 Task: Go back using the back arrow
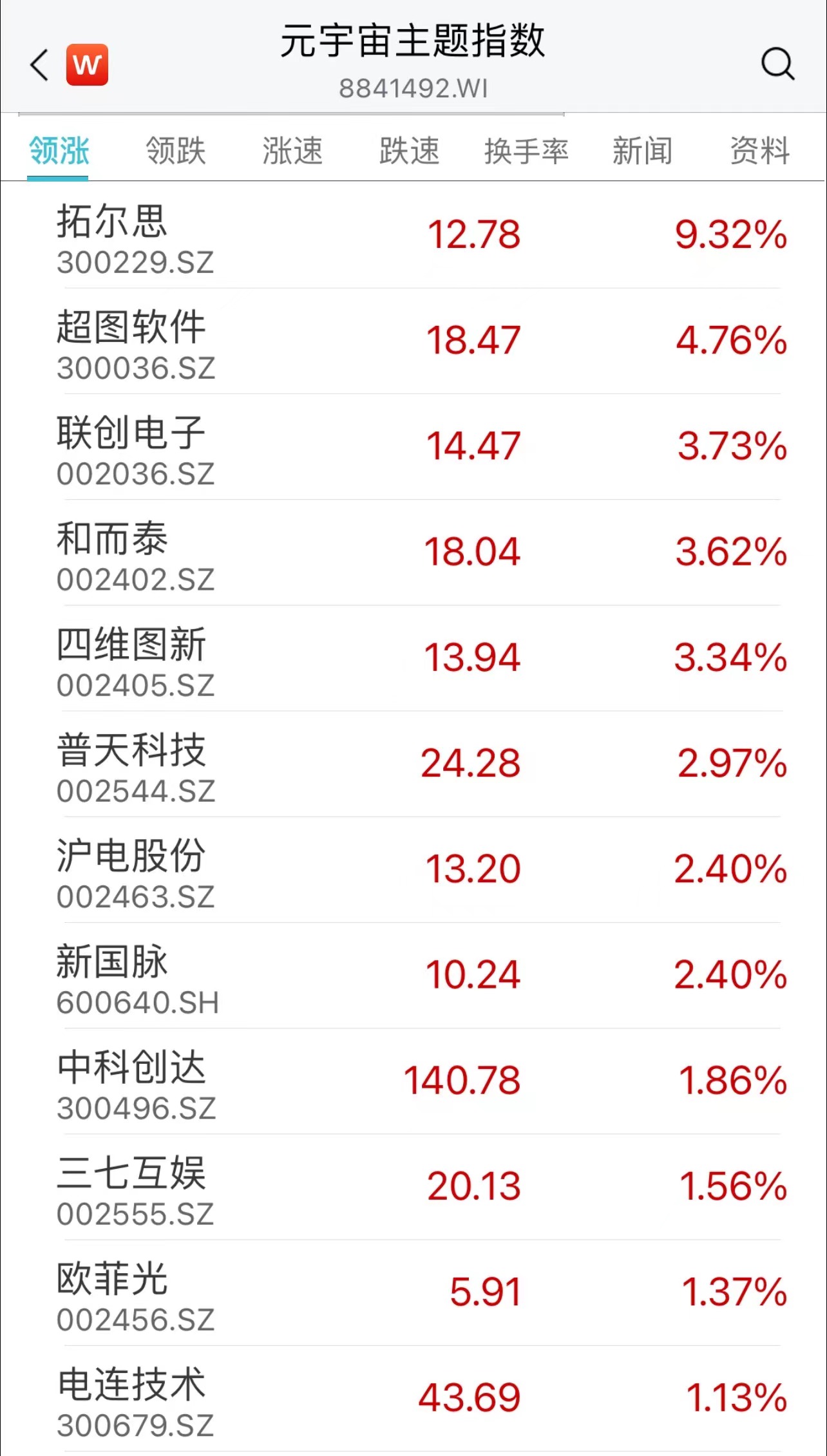pos(39,65)
